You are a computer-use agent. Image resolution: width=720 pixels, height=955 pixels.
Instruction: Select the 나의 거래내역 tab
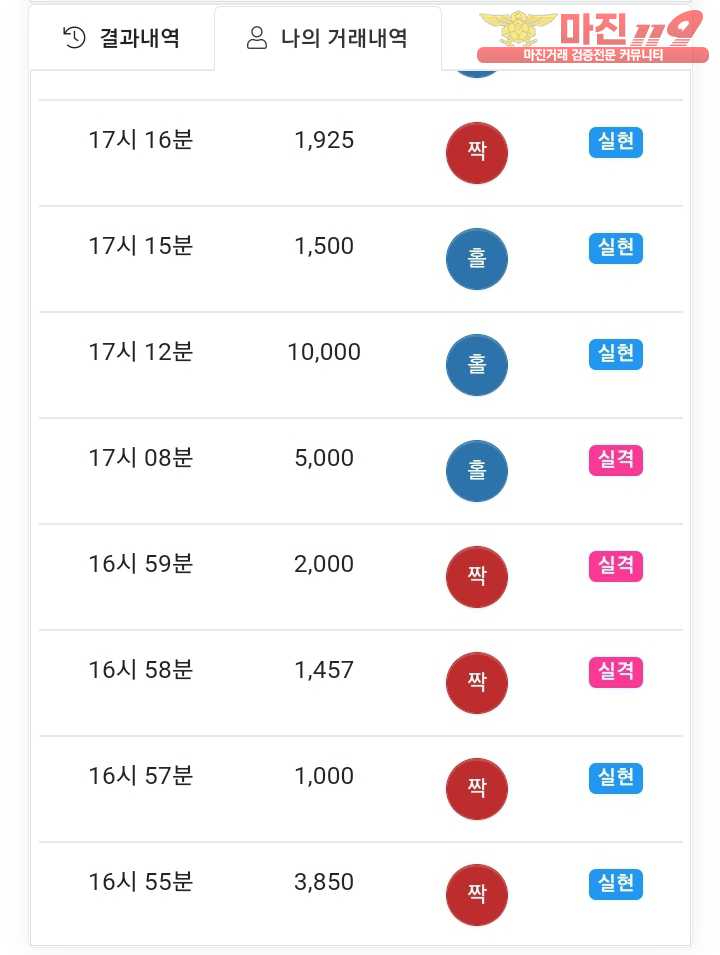[328, 39]
